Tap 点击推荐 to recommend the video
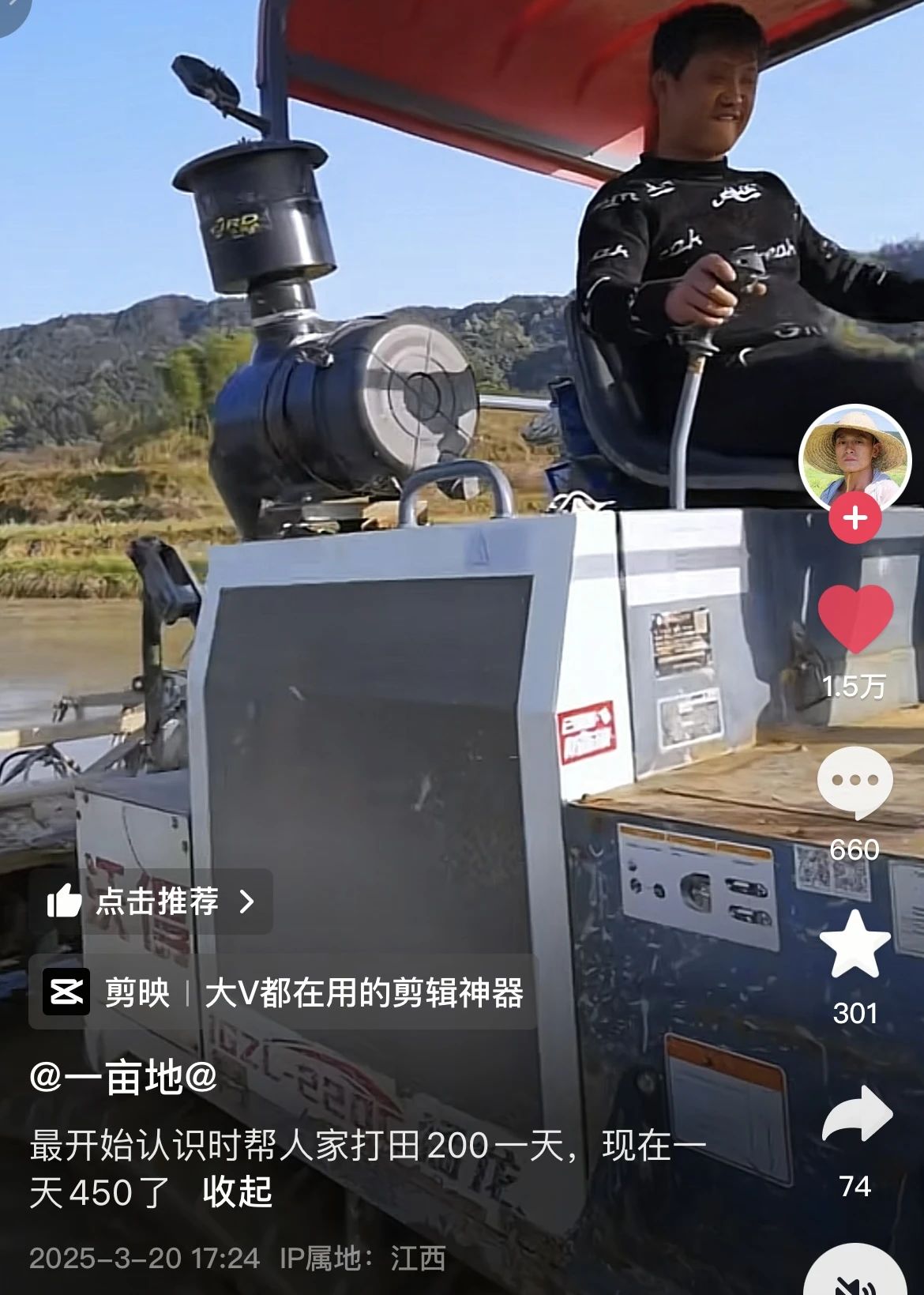924x1295 pixels. (x=152, y=902)
